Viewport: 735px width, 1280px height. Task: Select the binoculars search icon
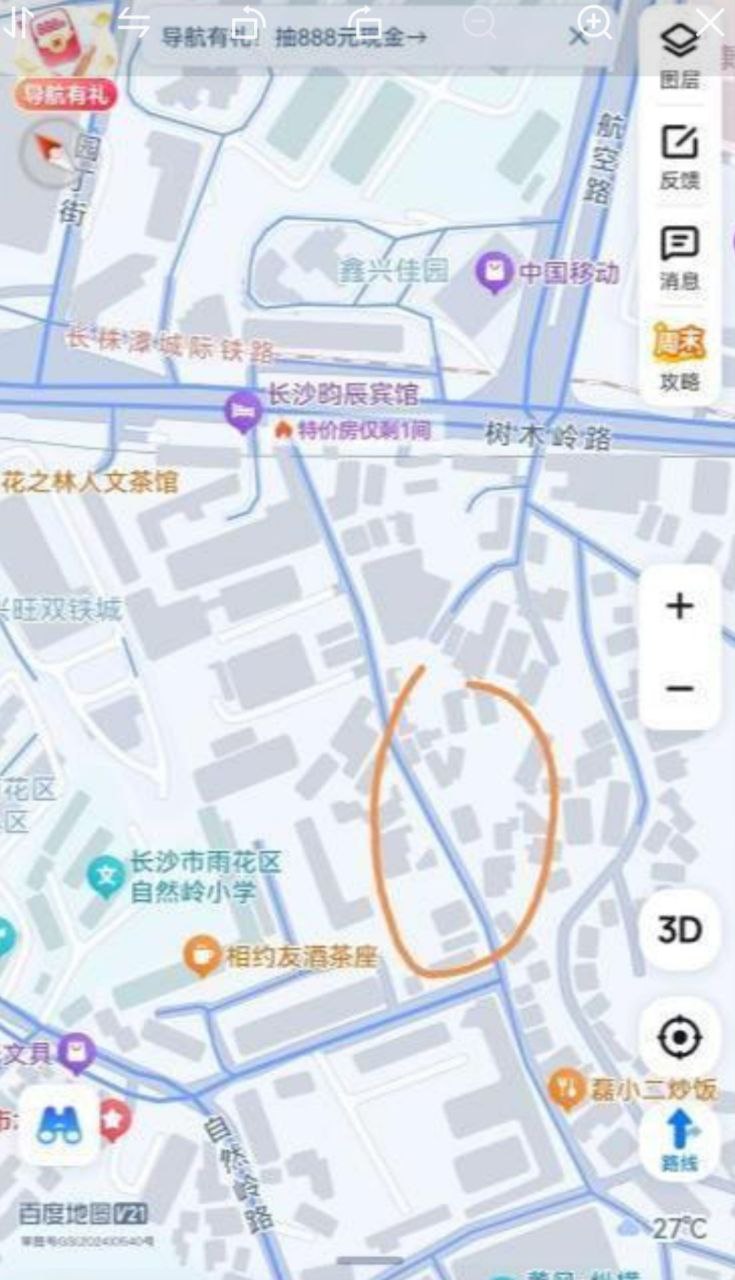pyautogui.click(x=58, y=1122)
